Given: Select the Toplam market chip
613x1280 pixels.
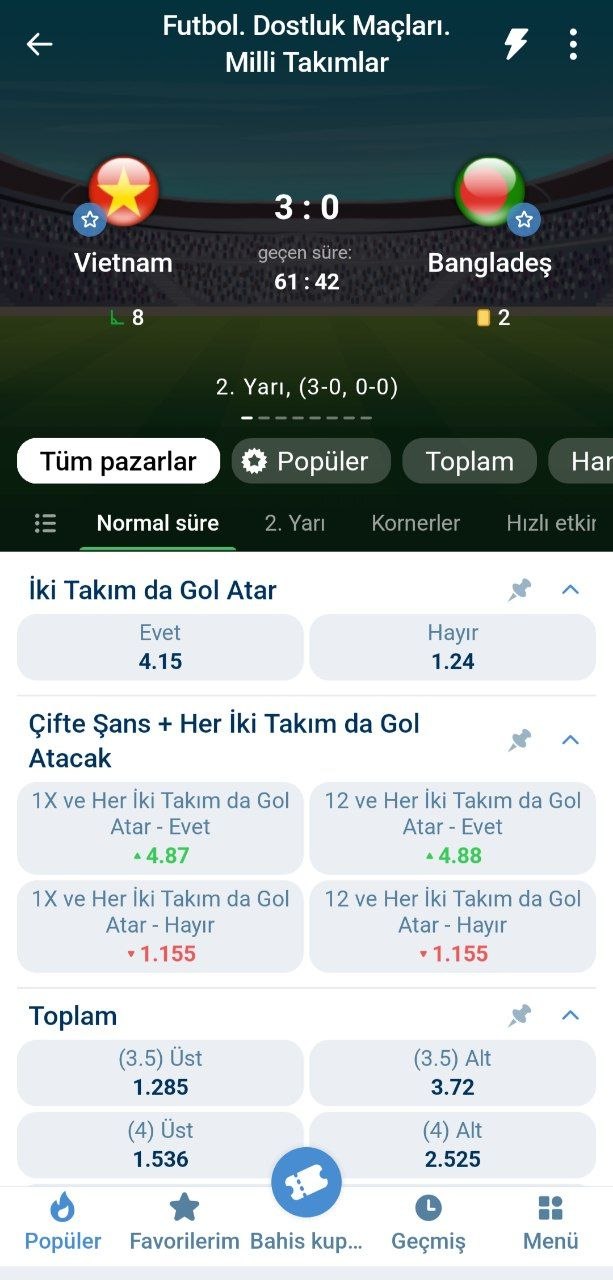Looking at the screenshot, I should 469,461.
